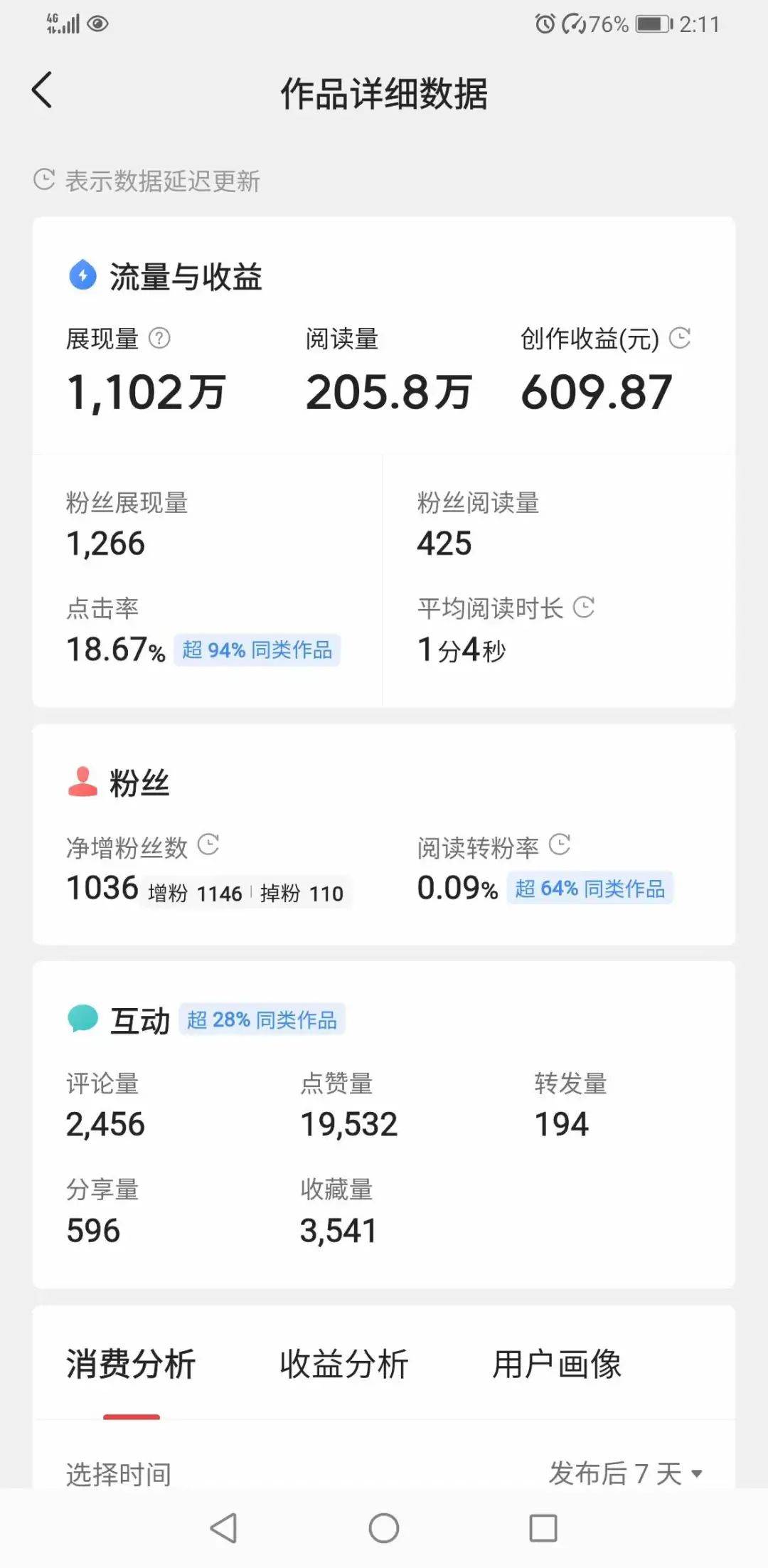This screenshot has width=768, height=1568.
Task: Select the 消费分析 tab
Action: coord(131,1363)
